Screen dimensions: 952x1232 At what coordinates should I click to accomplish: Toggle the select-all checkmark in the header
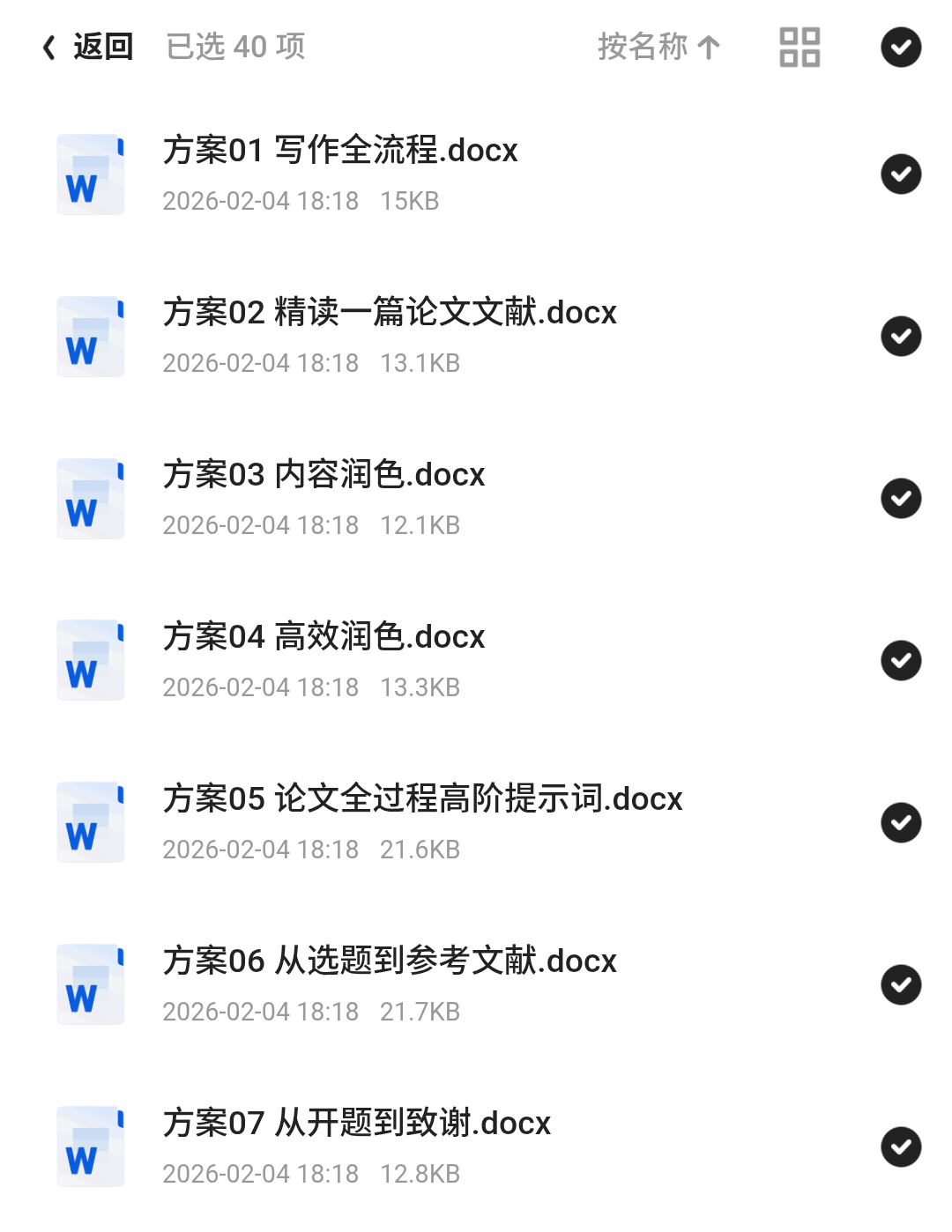click(901, 47)
